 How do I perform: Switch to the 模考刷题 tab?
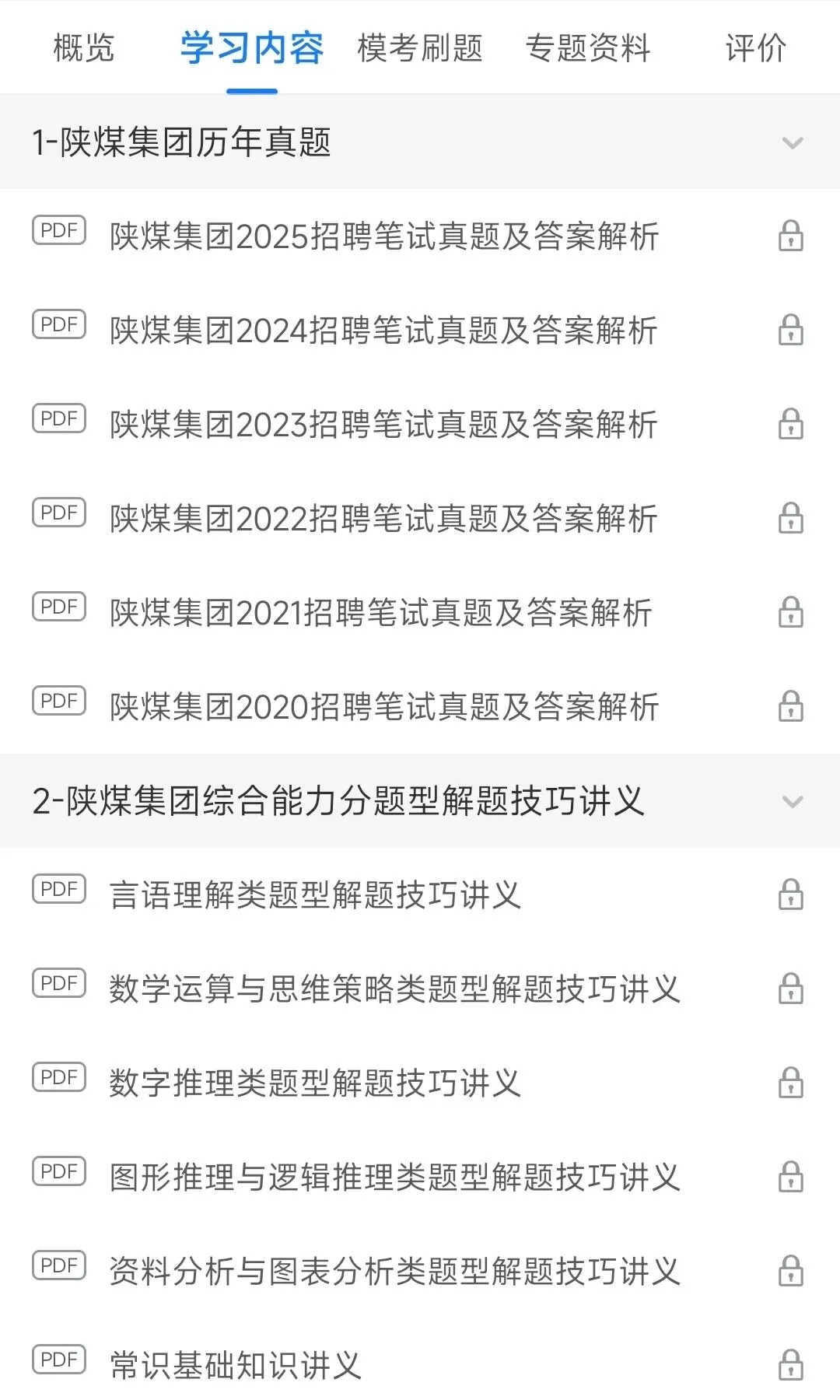coord(420,48)
